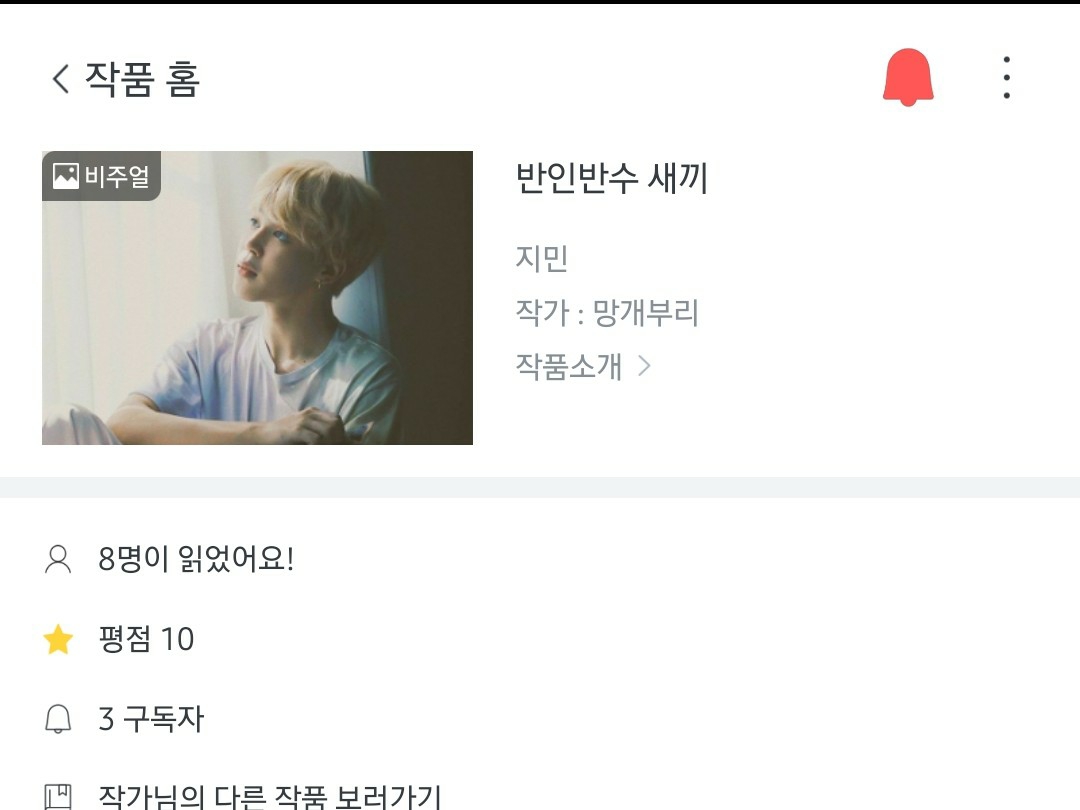Tap the 평점 10 rating row
1080x810 pixels.
click(146, 639)
